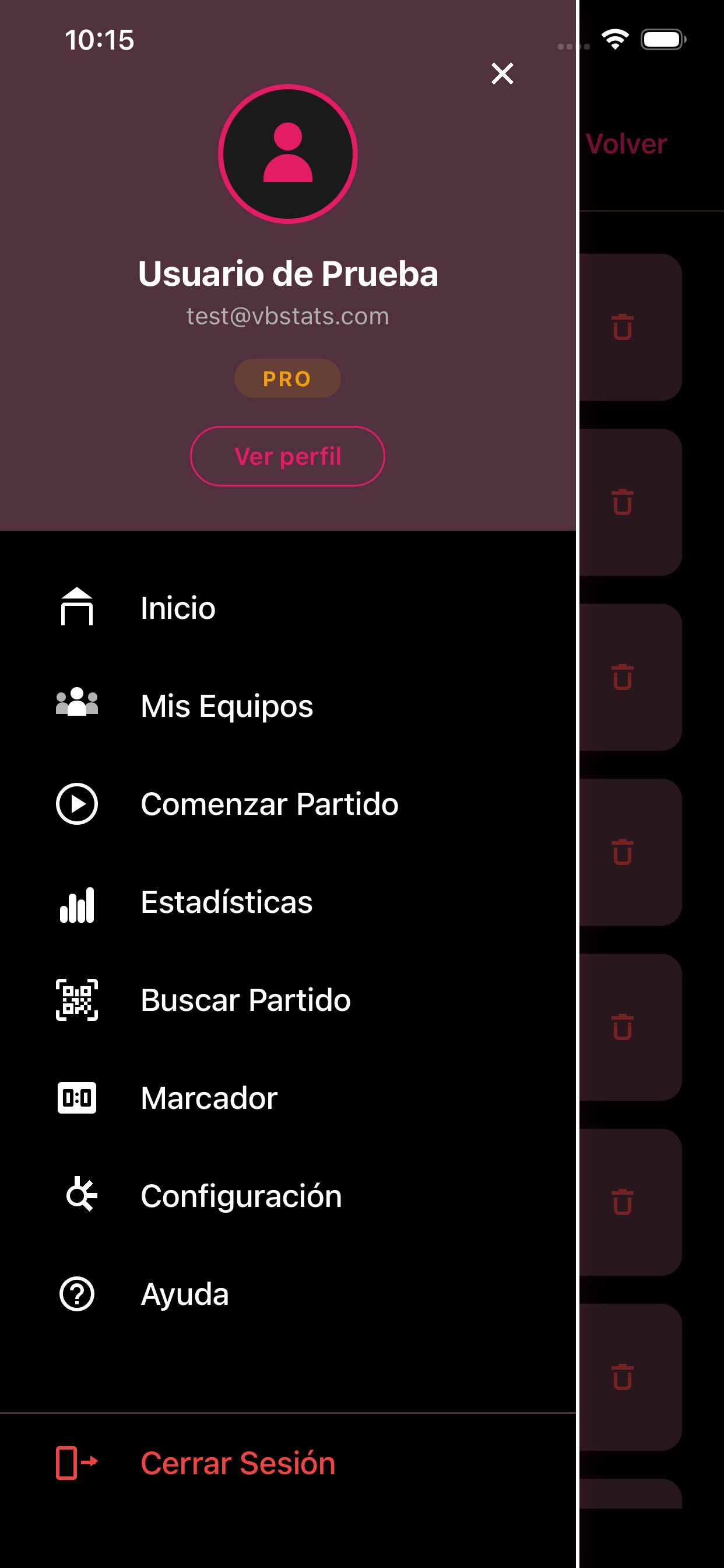Viewport: 724px width, 1568px height.
Task: Go to Inicio
Action: [x=178, y=607]
